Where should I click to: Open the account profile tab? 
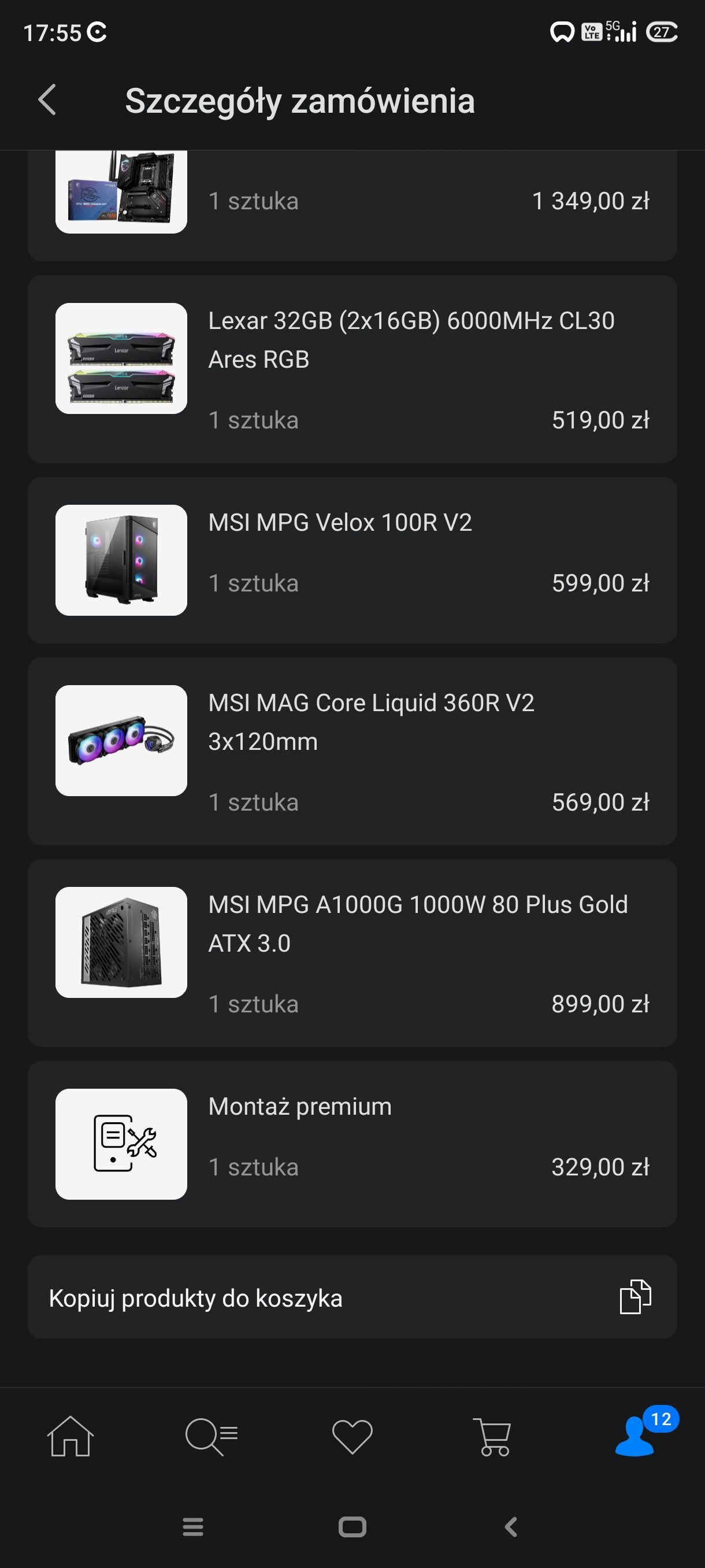[x=635, y=1436]
